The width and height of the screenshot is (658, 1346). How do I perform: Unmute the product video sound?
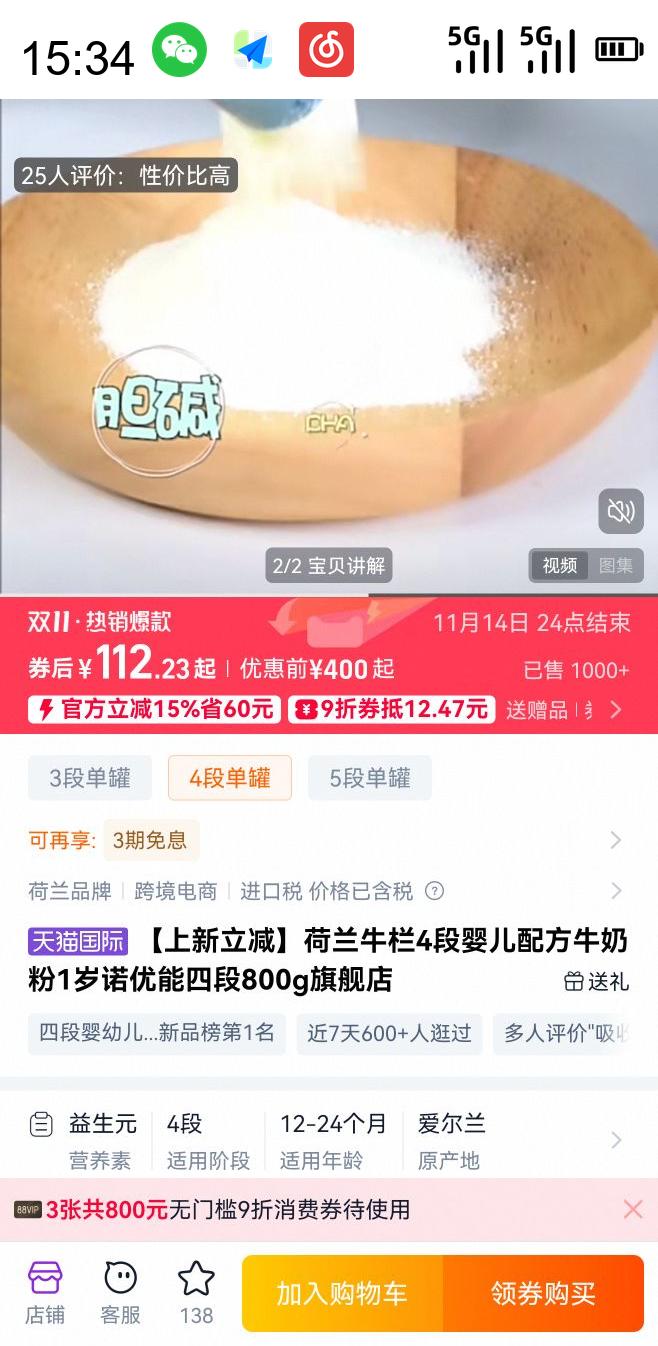click(x=620, y=512)
